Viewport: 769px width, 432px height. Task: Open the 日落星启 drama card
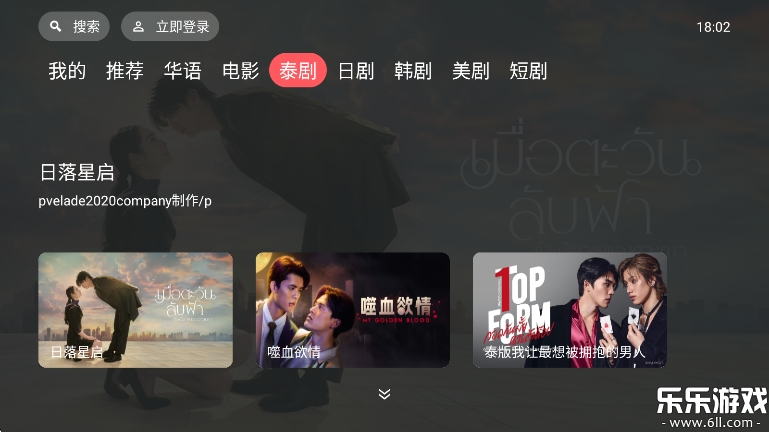pyautogui.click(x=136, y=310)
